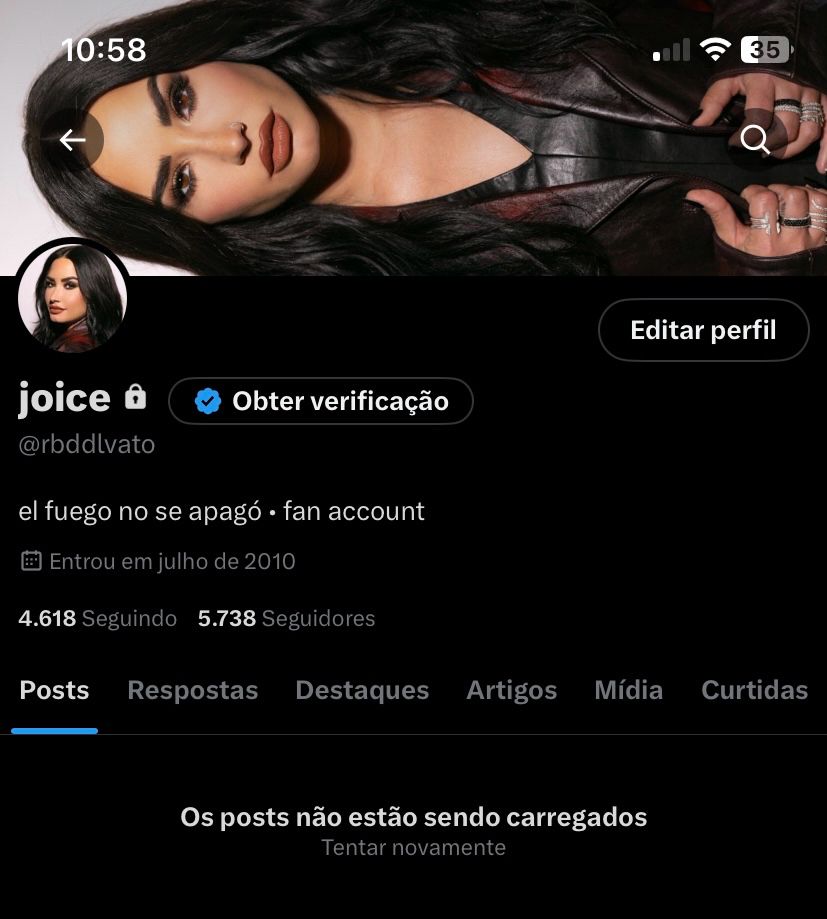
Task: Open the profile search magnifier
Action: point(755,140)
